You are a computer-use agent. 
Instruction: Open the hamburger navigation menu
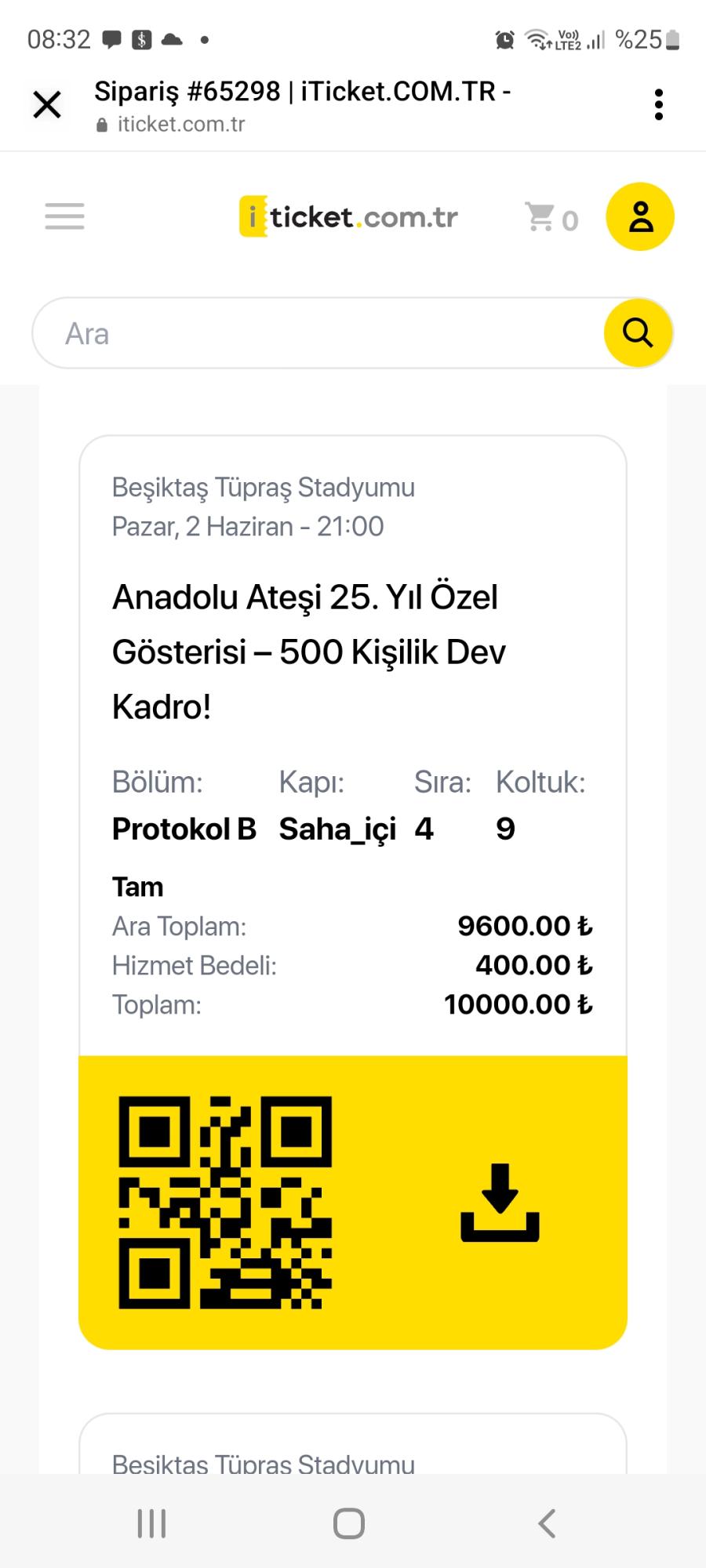click(64, 216)
